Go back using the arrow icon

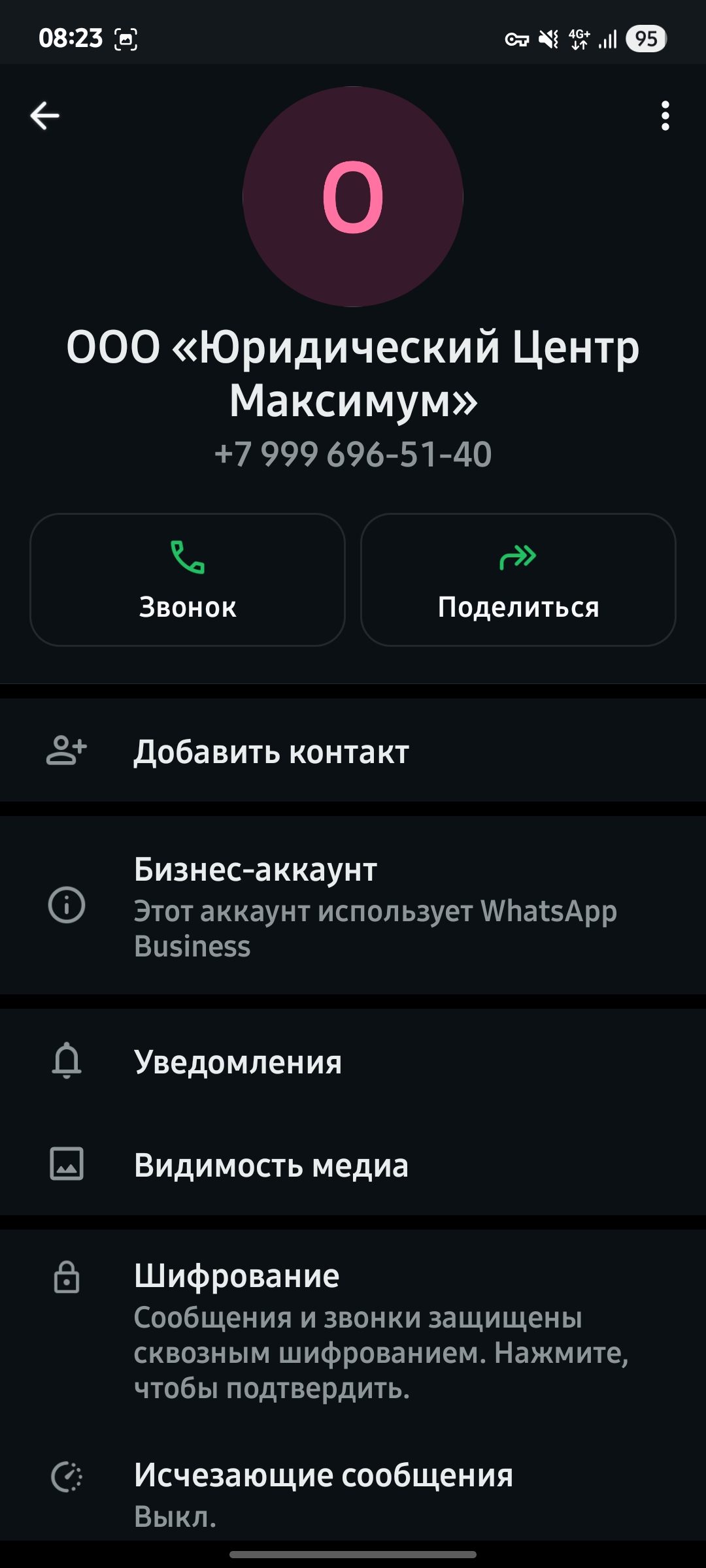tap(44, 116)
